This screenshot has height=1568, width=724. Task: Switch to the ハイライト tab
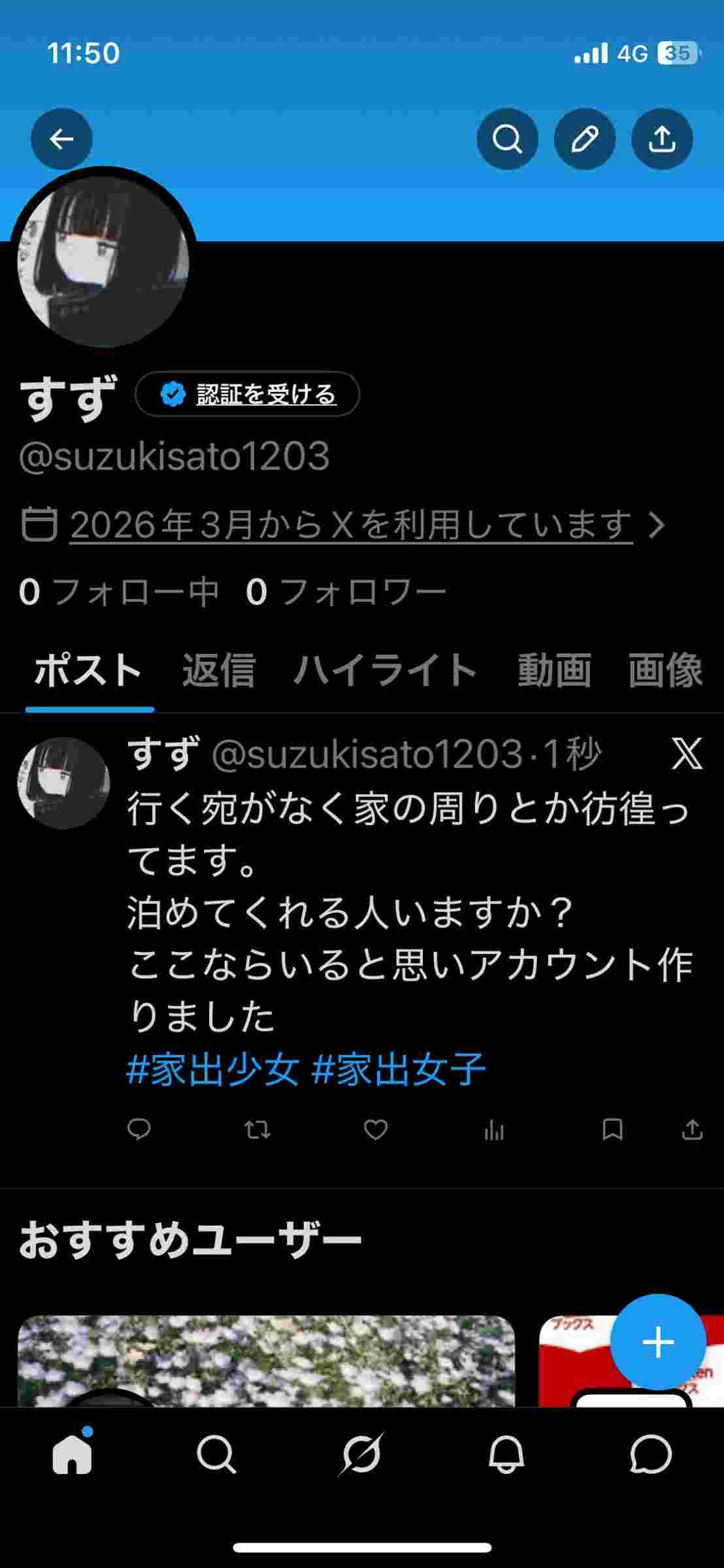(x=386, y=670)
